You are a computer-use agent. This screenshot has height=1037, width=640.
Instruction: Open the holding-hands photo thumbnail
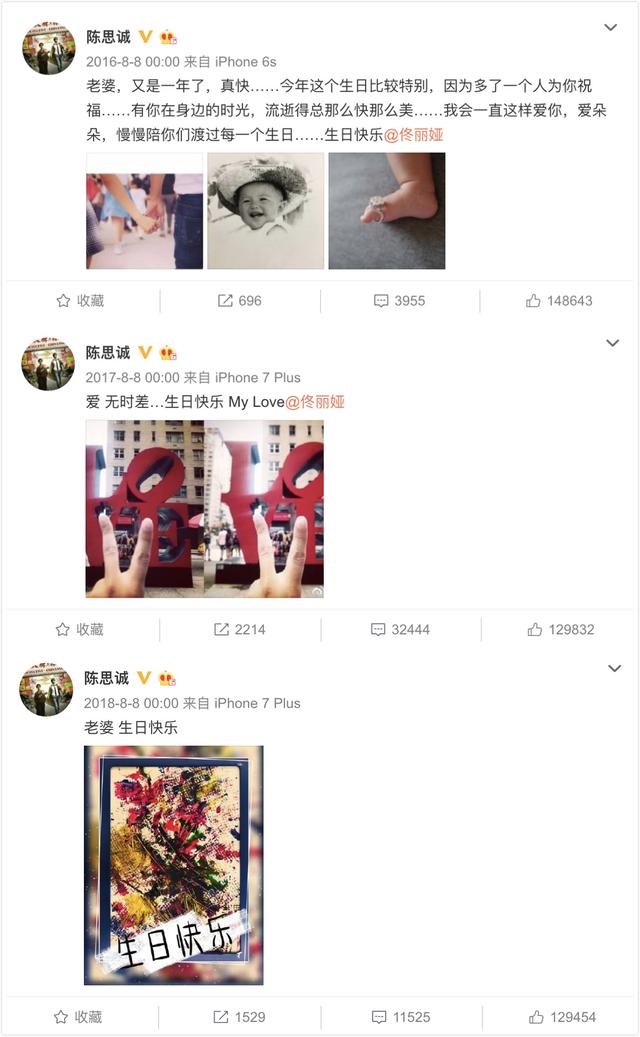[x=145, y=211]
